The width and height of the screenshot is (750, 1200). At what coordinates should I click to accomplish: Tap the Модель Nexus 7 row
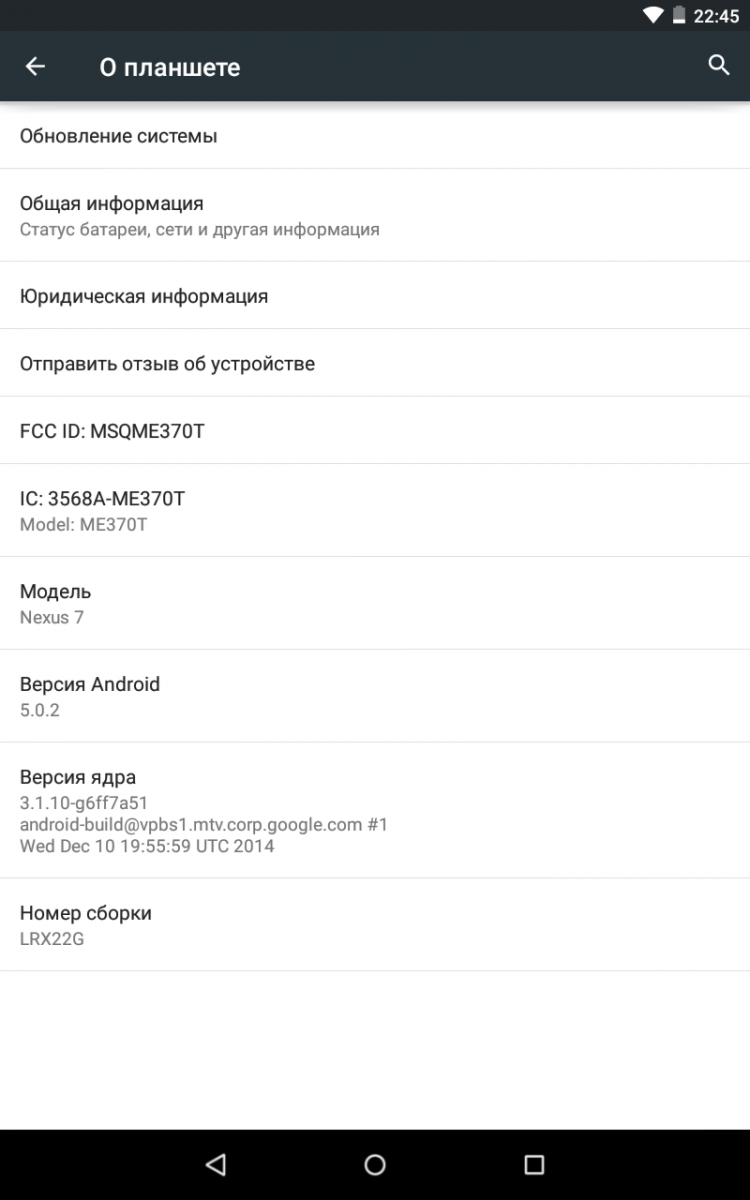click(x=375, y=603)
